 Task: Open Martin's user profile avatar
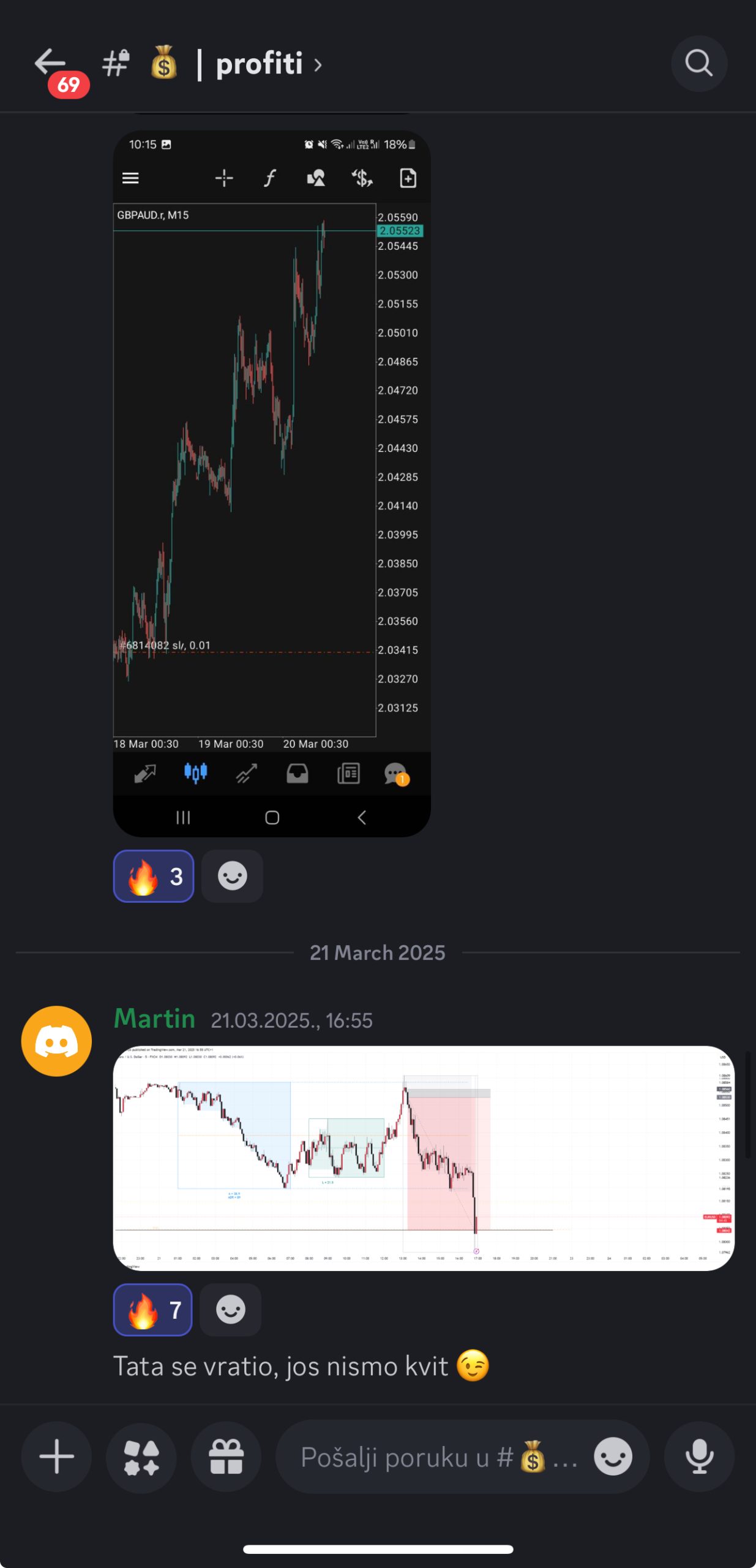(x=56, y=1041)
